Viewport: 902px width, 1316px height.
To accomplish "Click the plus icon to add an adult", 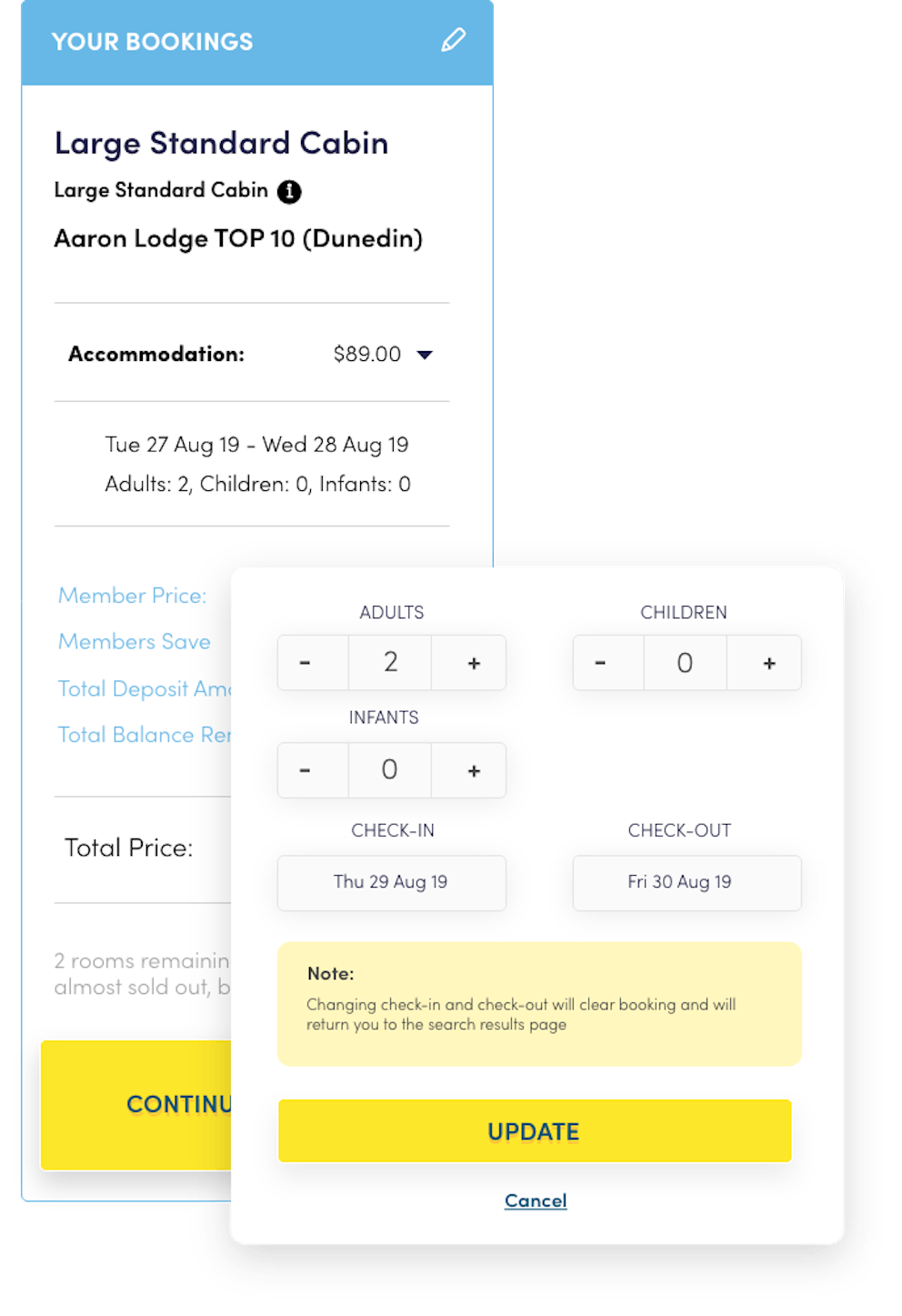I will point(472,662).
